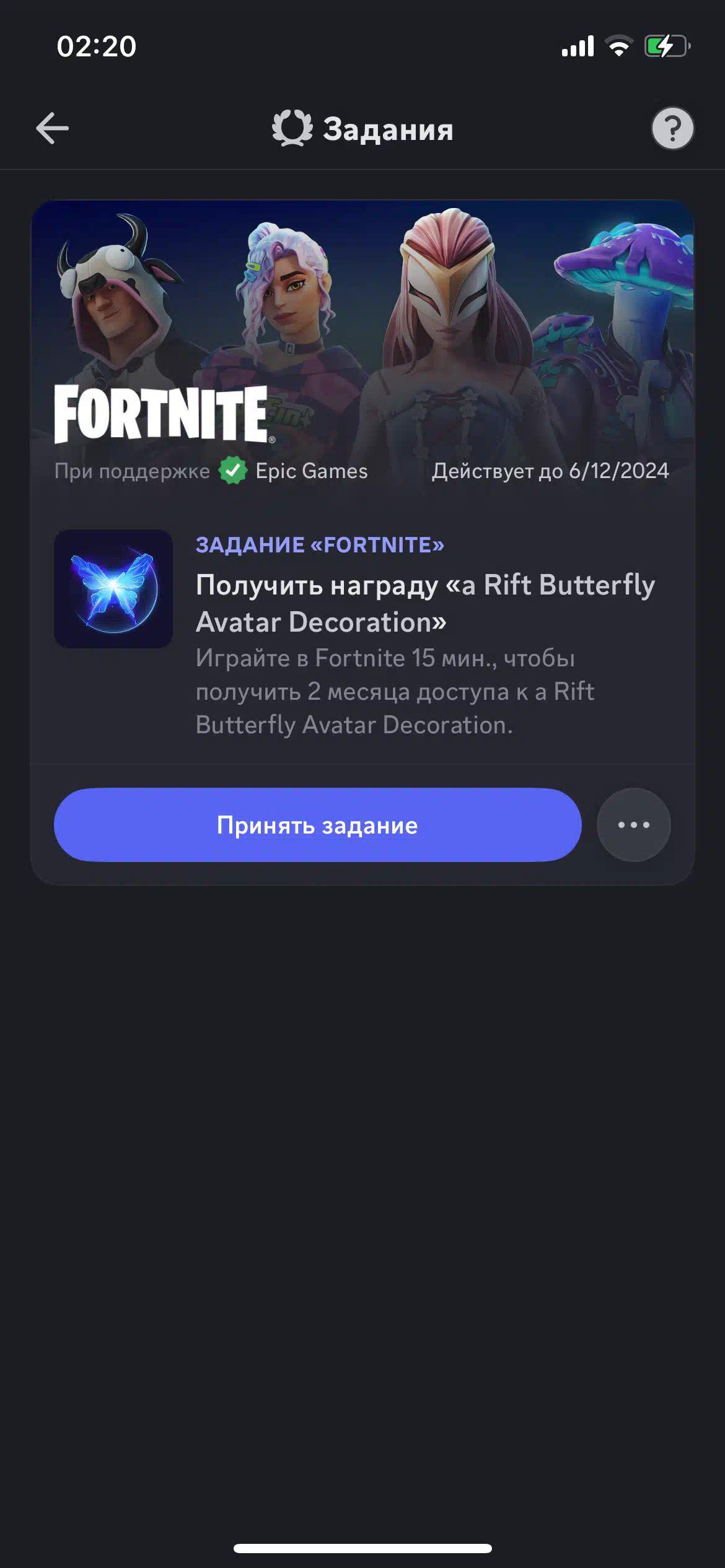Tap the 'Принять задание' button
The height and width of the screenshot is (1568, 725).
pos(317,825)
